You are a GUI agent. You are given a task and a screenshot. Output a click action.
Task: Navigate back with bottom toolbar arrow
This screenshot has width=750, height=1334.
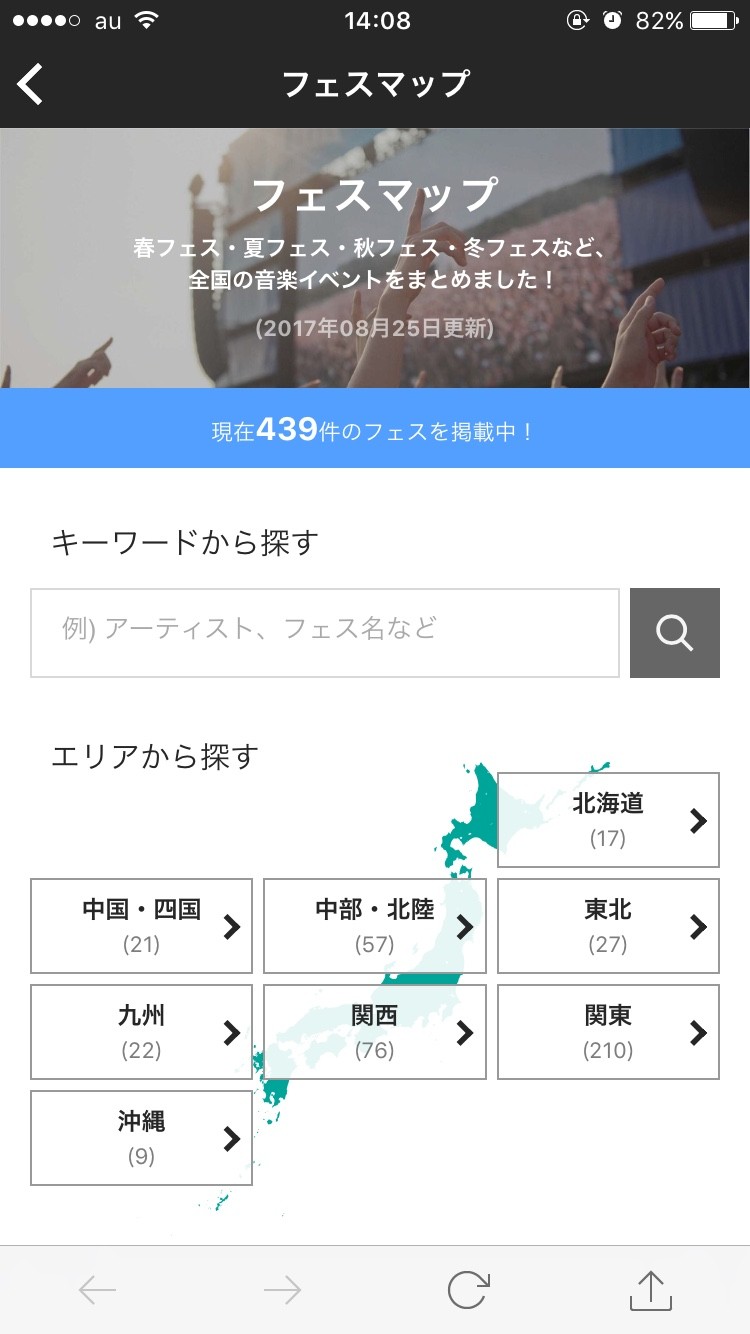tap(98, 1291)
